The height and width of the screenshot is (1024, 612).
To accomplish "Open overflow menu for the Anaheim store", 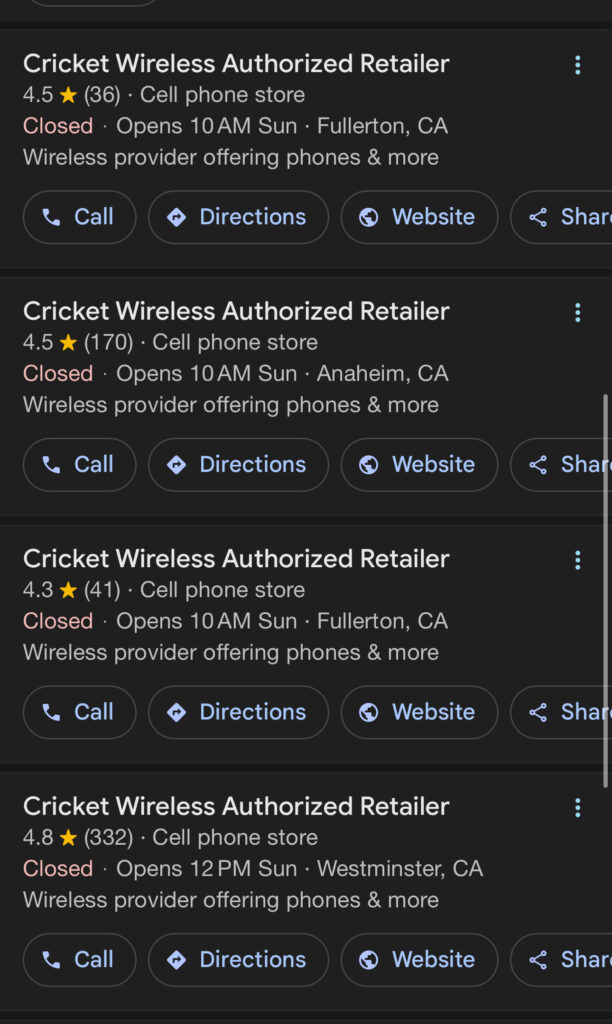I will click(577, 313).
